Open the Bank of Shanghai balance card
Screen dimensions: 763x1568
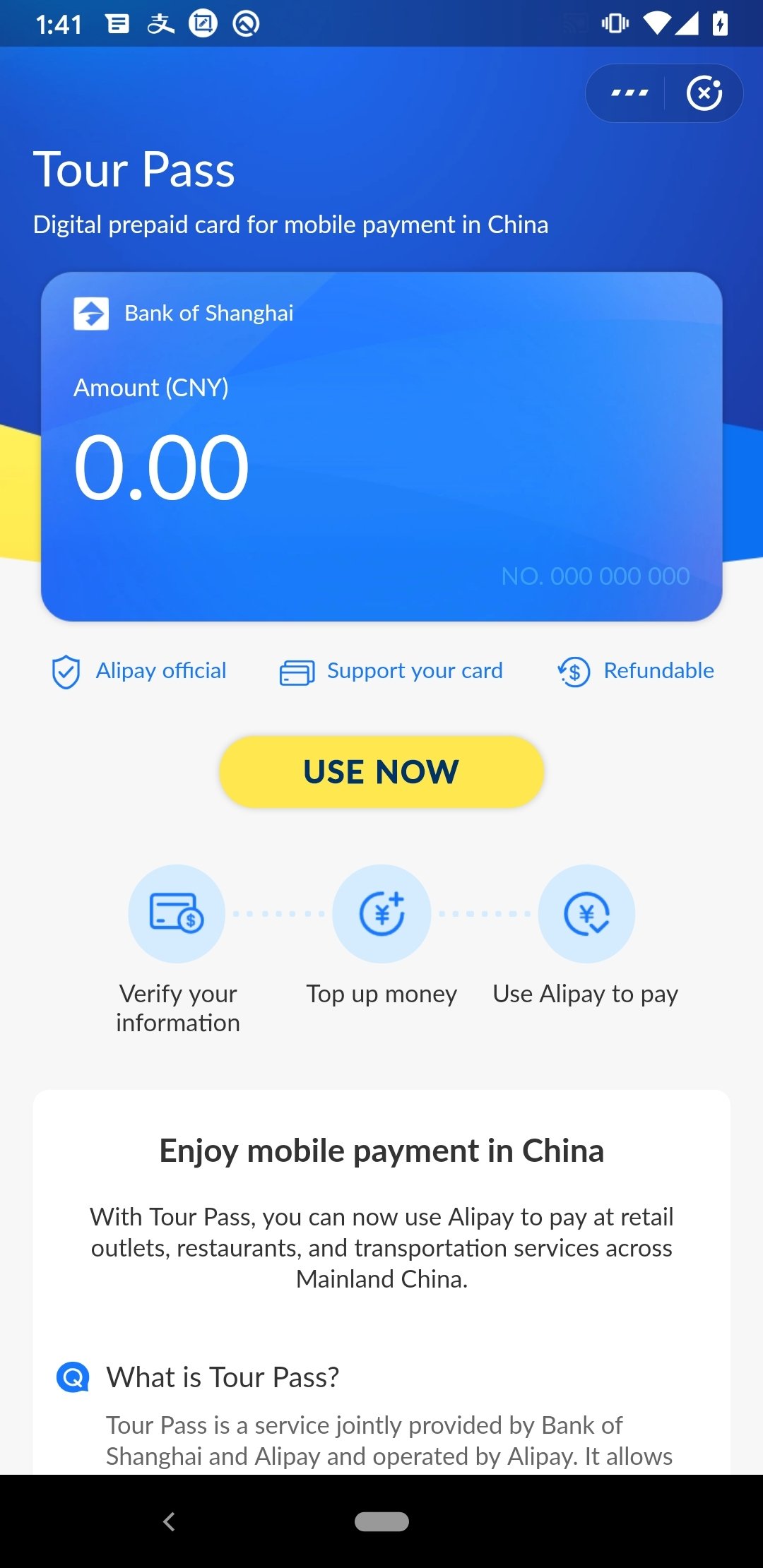click(x=381, y=446)
